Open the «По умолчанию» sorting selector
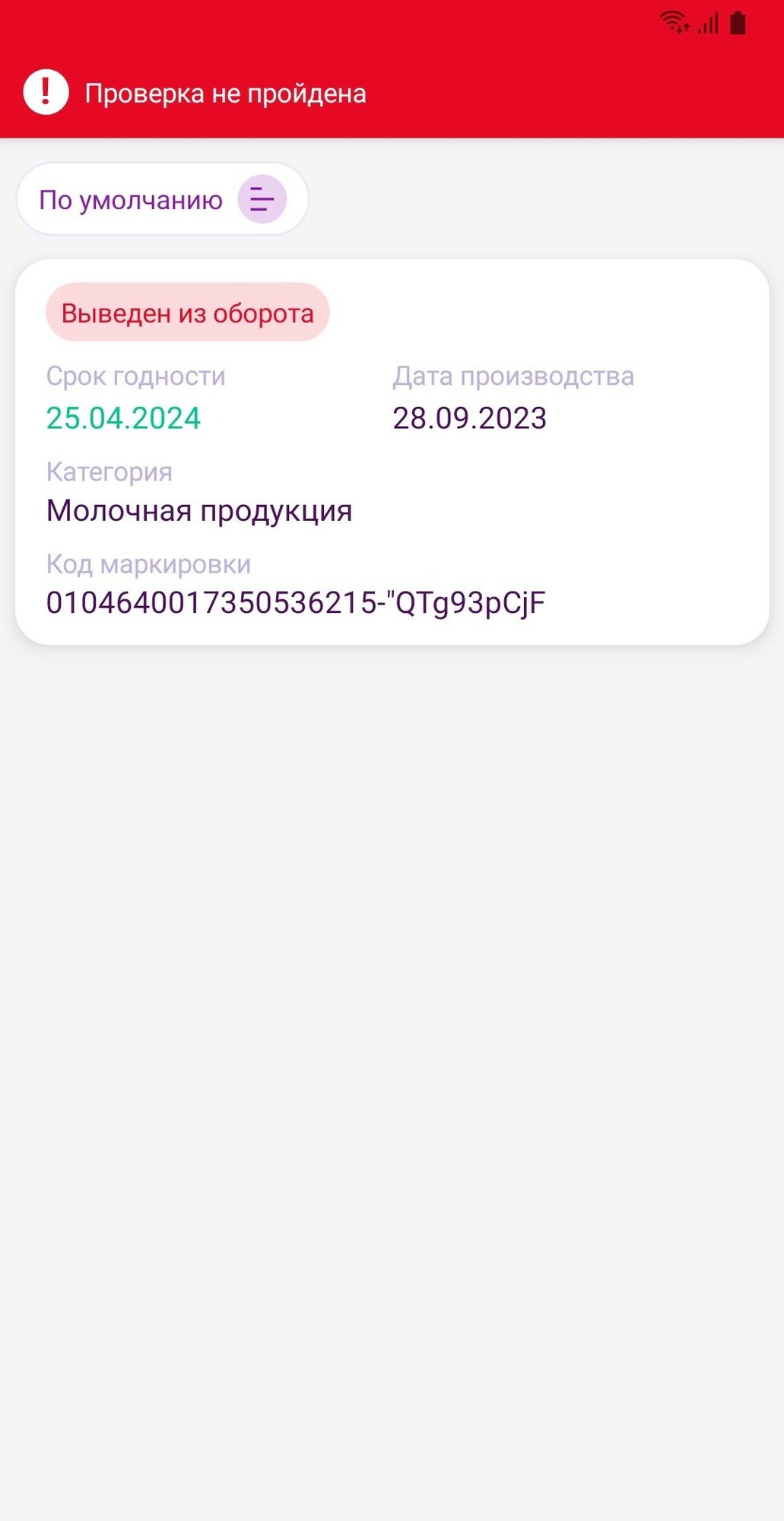Screen dimensions: 784x1521 tap(162, 199)
